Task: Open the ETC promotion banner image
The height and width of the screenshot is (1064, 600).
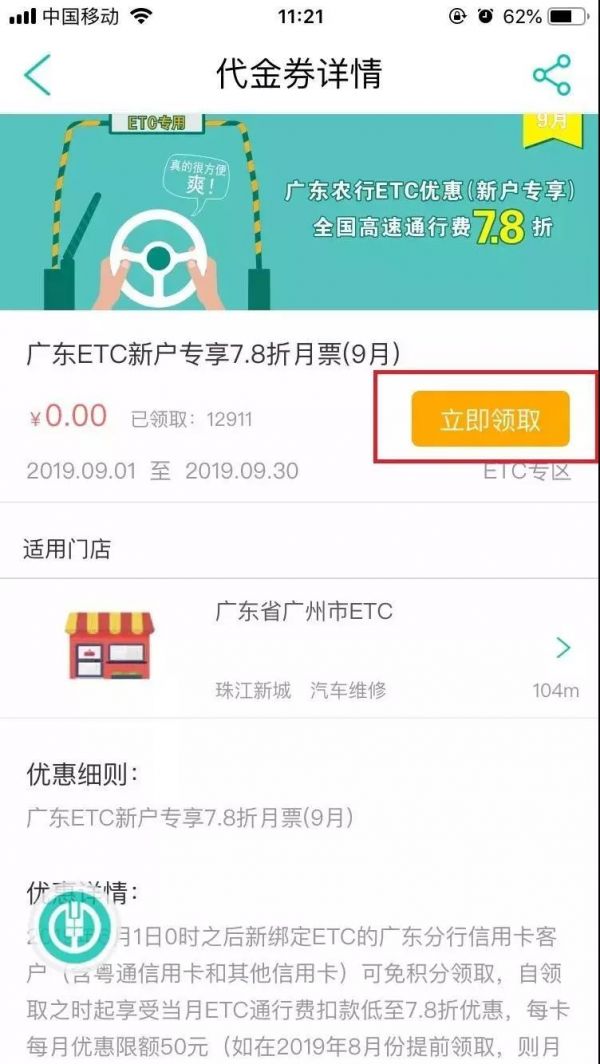Action: (300, 212)
